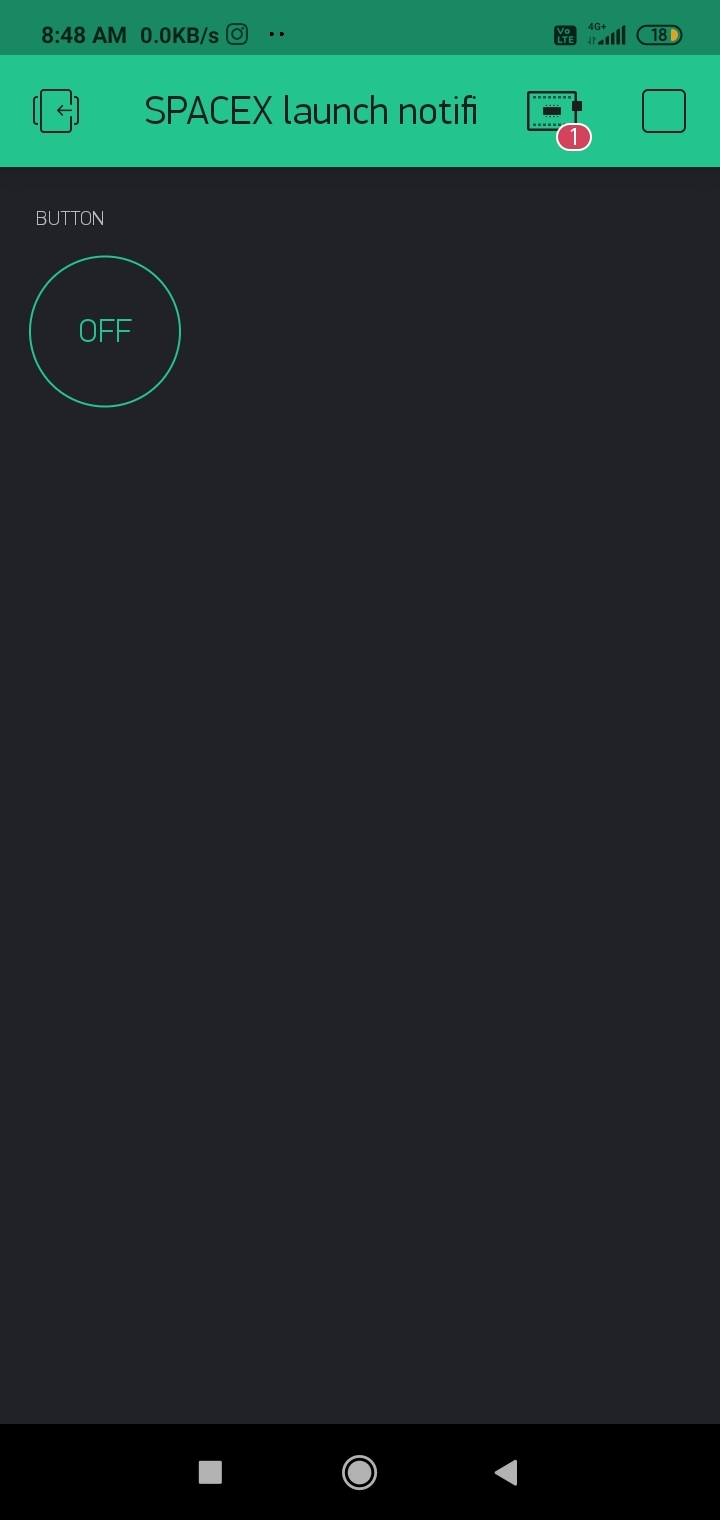720x1520 pixels.
Task: Tap the 4G+ network indicator
Action: [x=597, y=25]
